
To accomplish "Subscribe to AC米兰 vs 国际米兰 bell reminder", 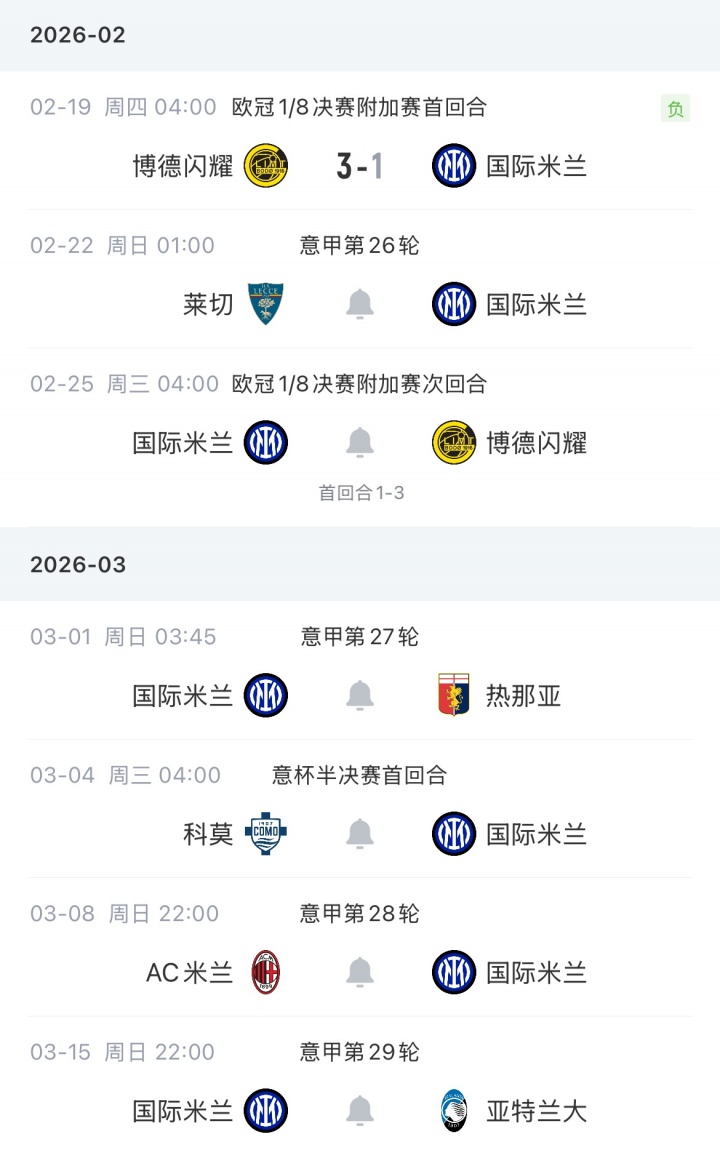I will coord(360,972).
